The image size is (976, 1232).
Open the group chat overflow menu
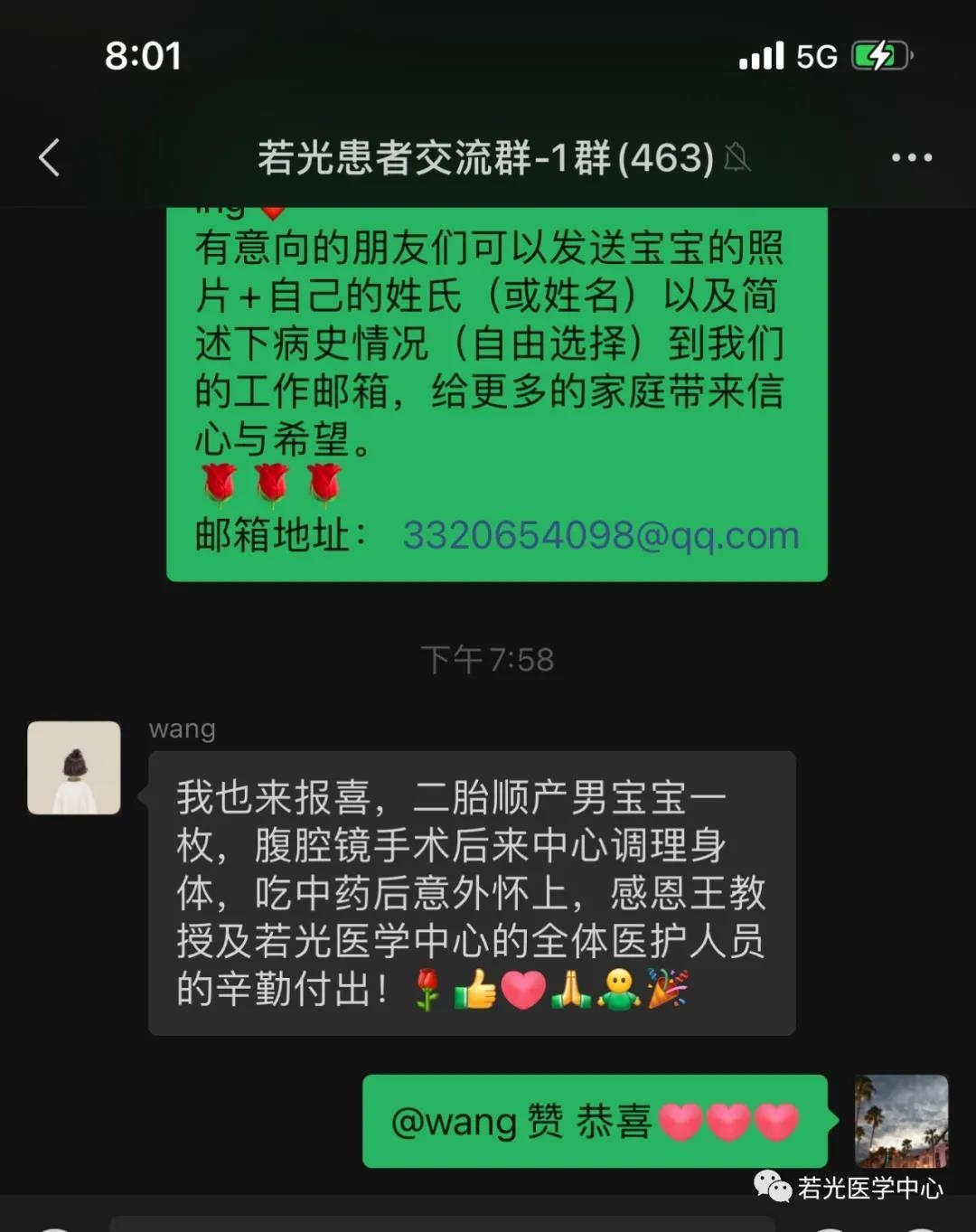(x=911, y=157)
